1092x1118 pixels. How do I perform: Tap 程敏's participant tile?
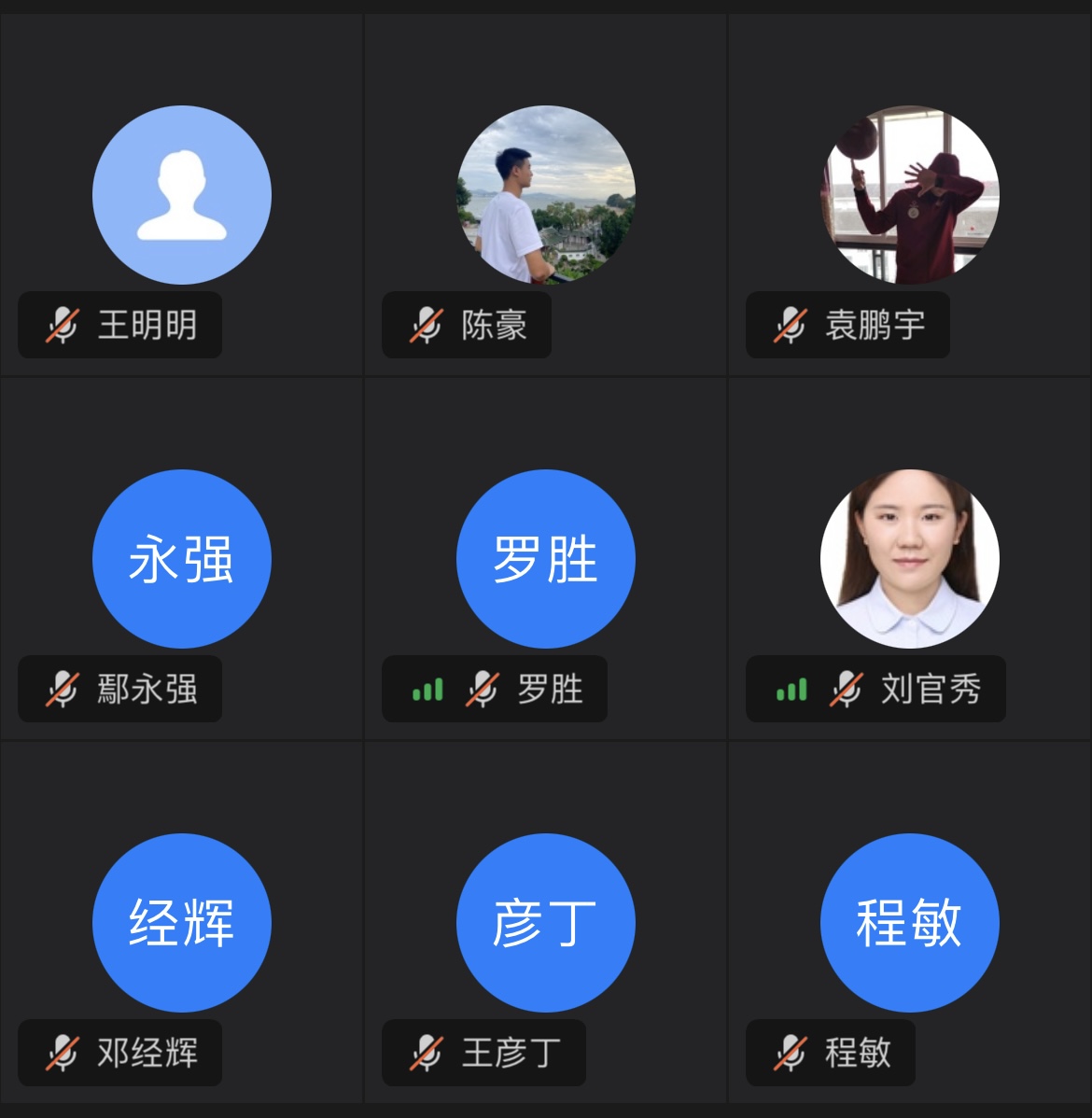[x=909, y=923]
